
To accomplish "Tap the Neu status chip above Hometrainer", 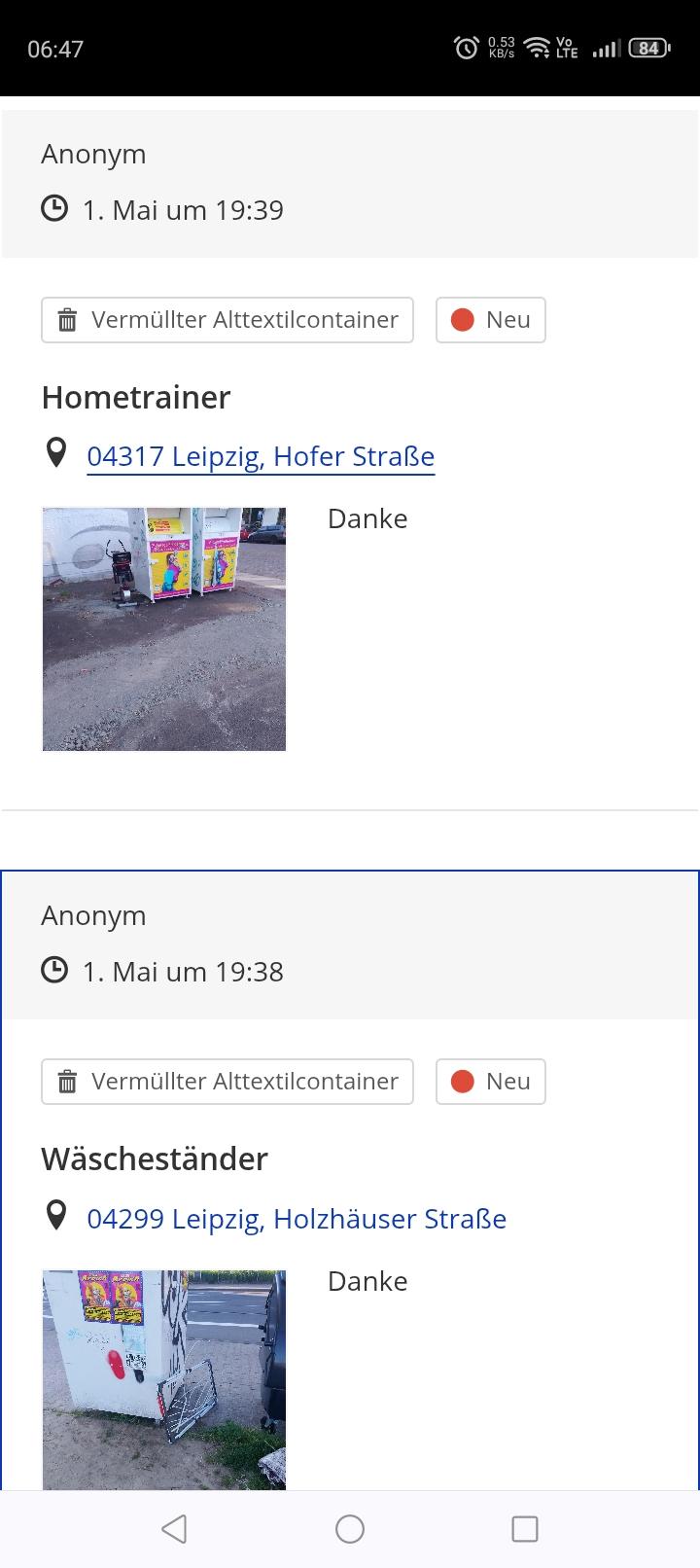I will [x=491, y=320].
